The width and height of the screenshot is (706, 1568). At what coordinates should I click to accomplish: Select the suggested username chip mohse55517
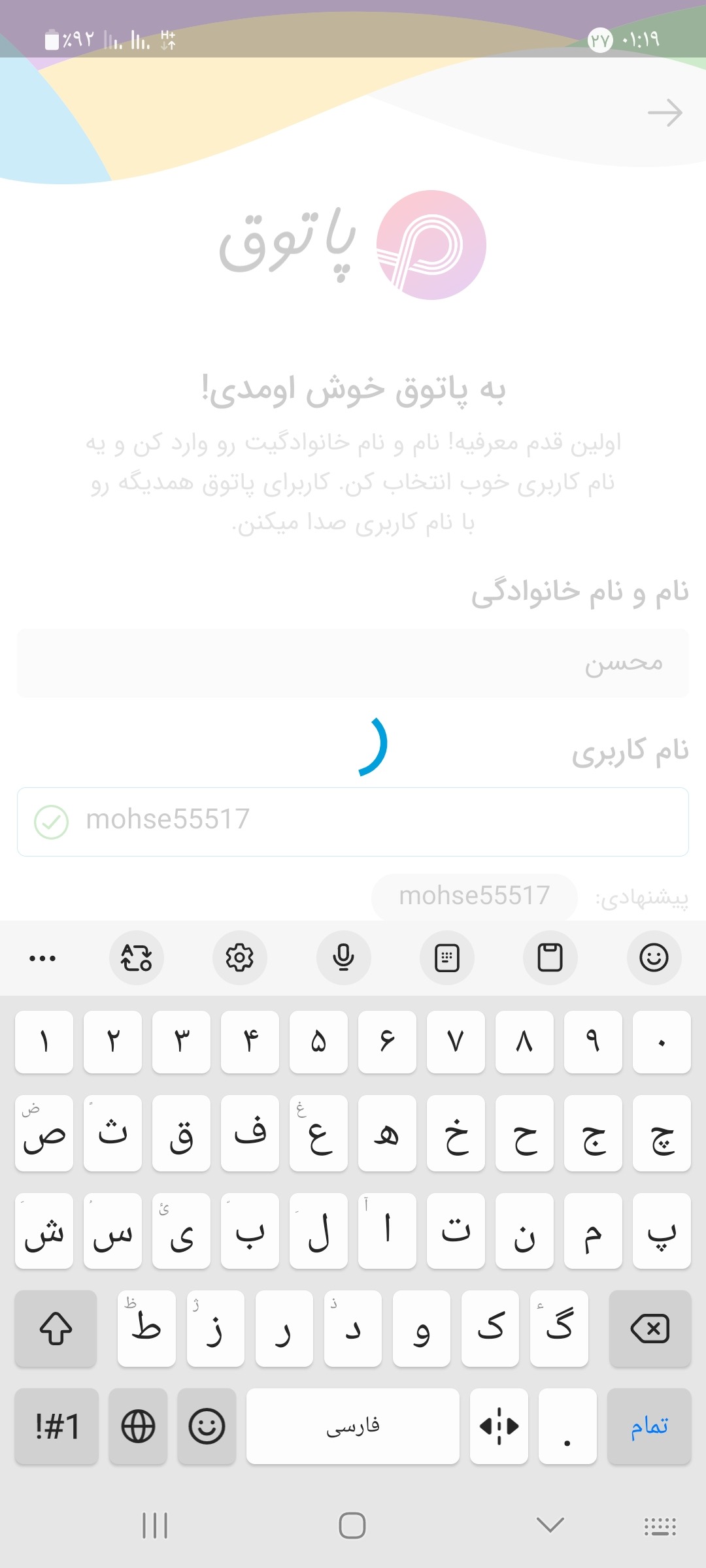474,896
